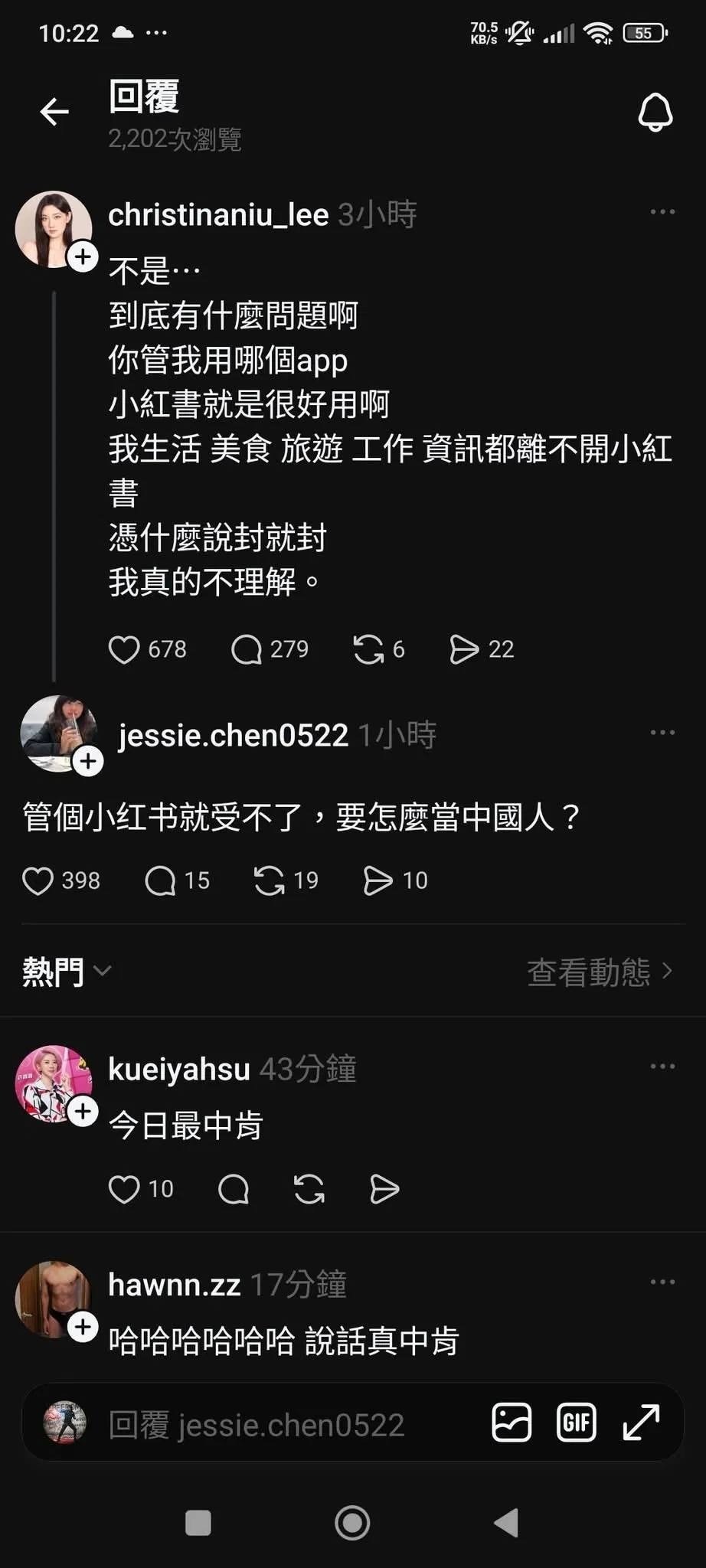The height and width of the screenshot is (1568, 706).
Task: Share christinaniu_lee's post
Action: 464,649
